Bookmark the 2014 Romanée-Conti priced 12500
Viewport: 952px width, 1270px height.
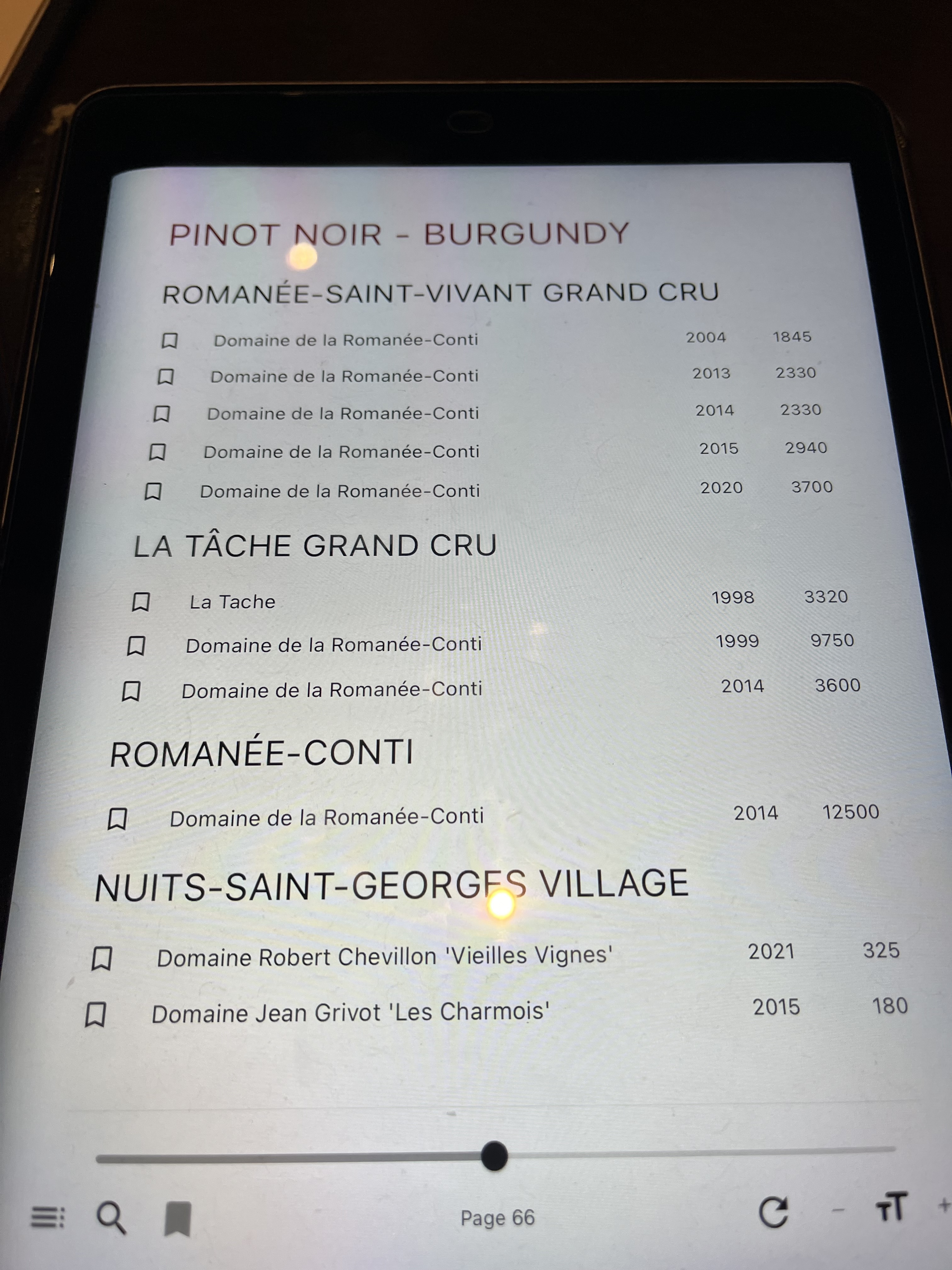tap(117, 819)
